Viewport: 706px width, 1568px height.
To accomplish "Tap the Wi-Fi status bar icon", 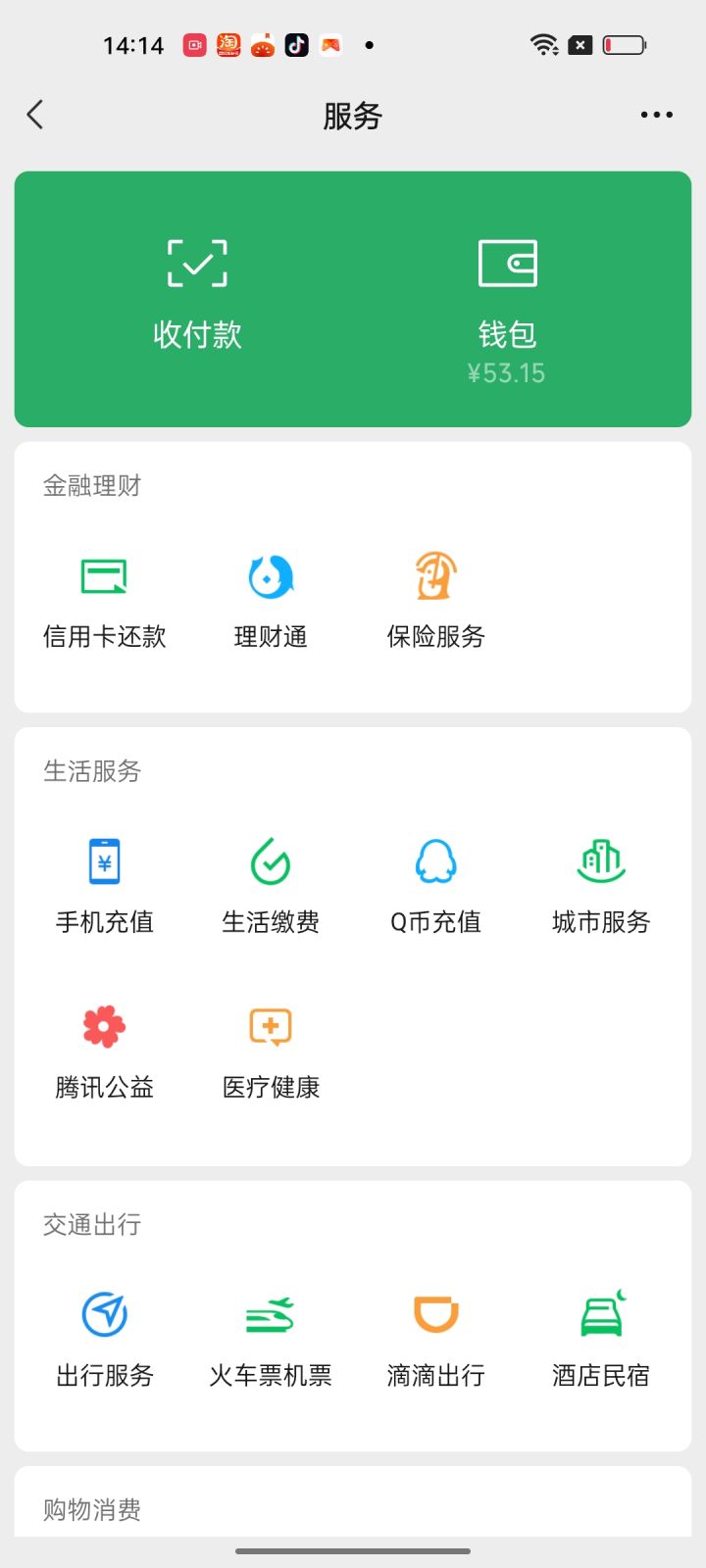I will click(543, 43).
